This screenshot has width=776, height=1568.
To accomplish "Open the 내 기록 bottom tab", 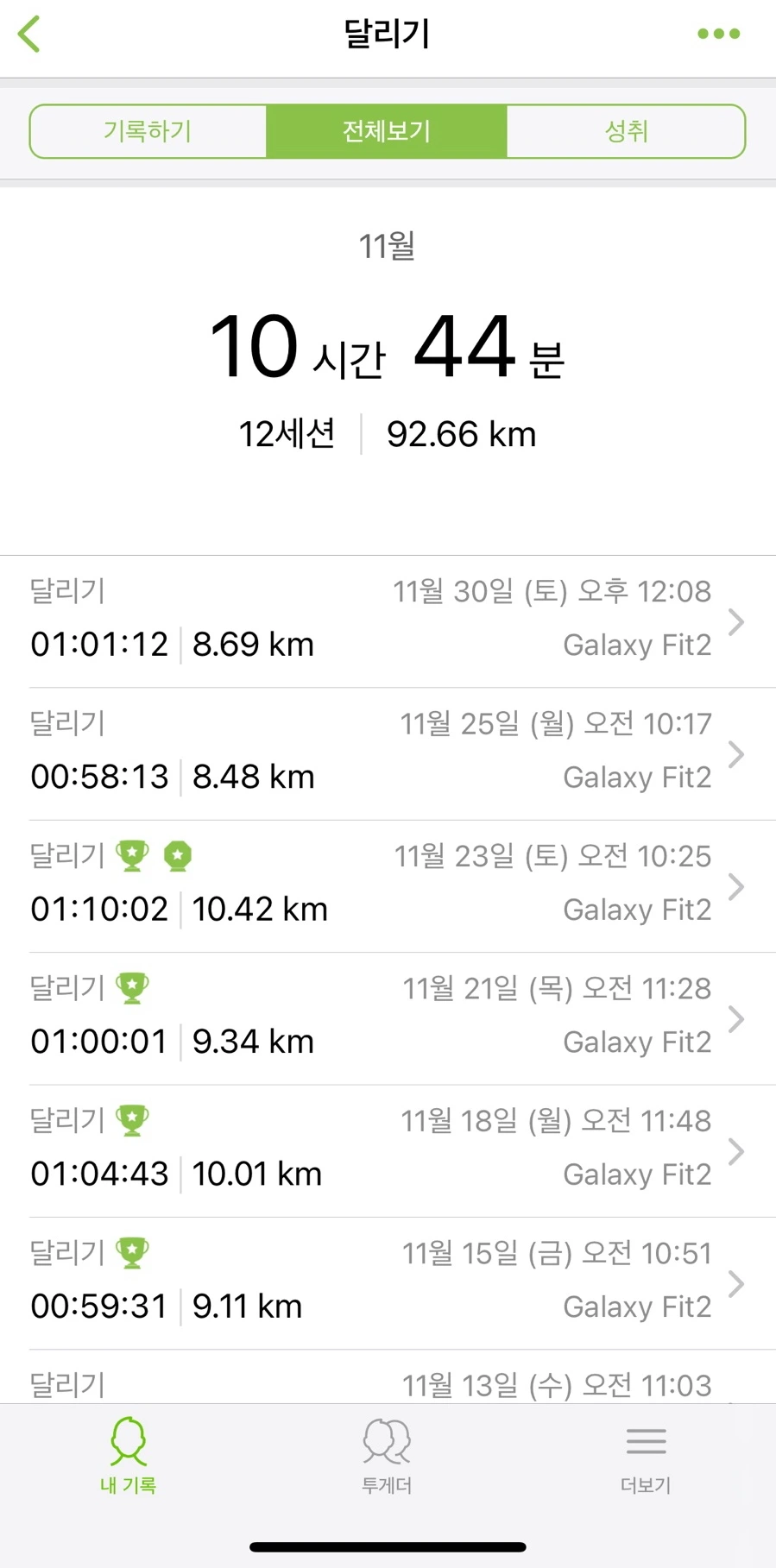I will click(x=129, y=1455).
